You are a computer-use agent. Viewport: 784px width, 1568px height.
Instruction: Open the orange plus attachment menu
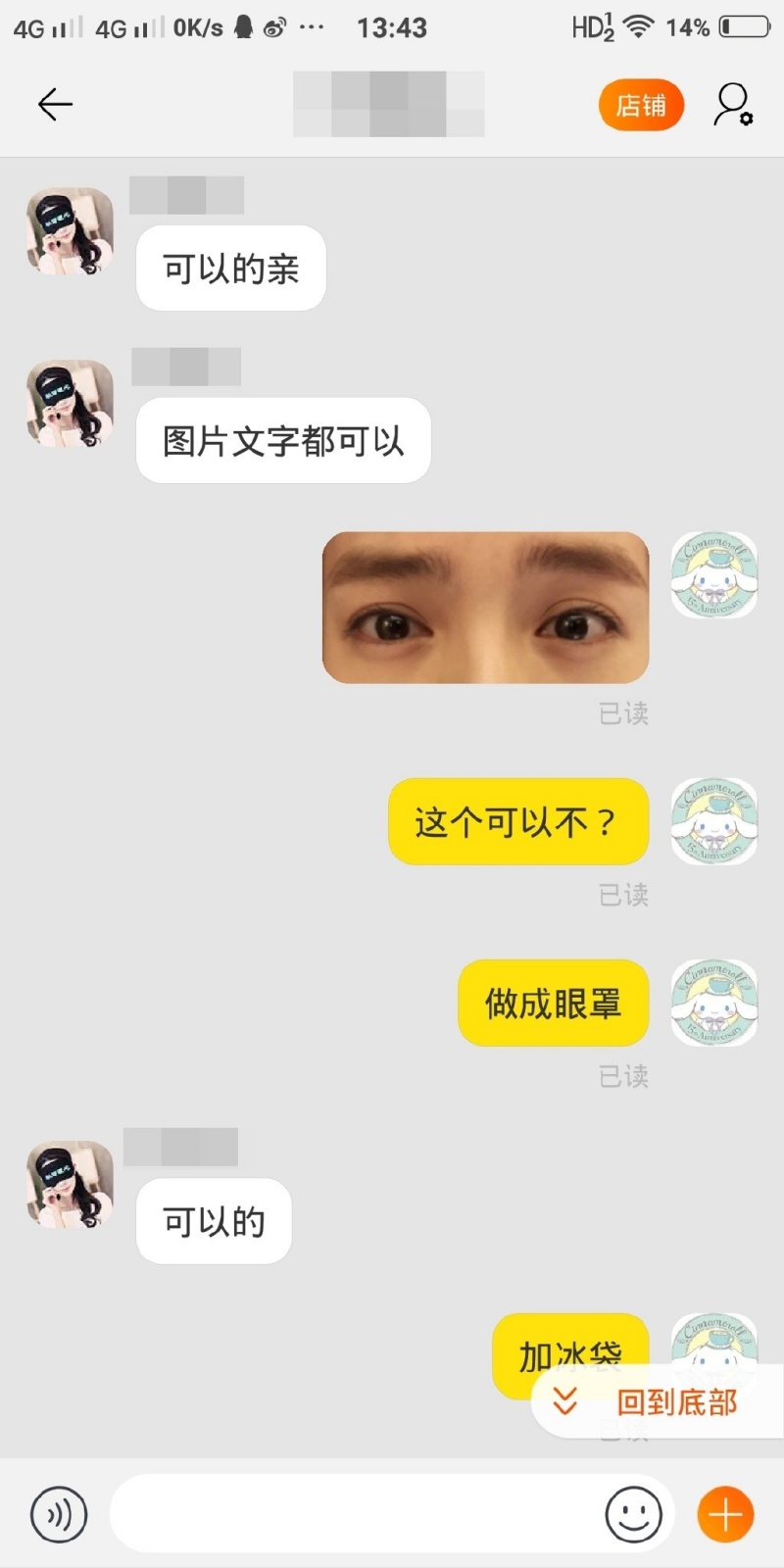pyautogui.click(x=725, y=1514)
